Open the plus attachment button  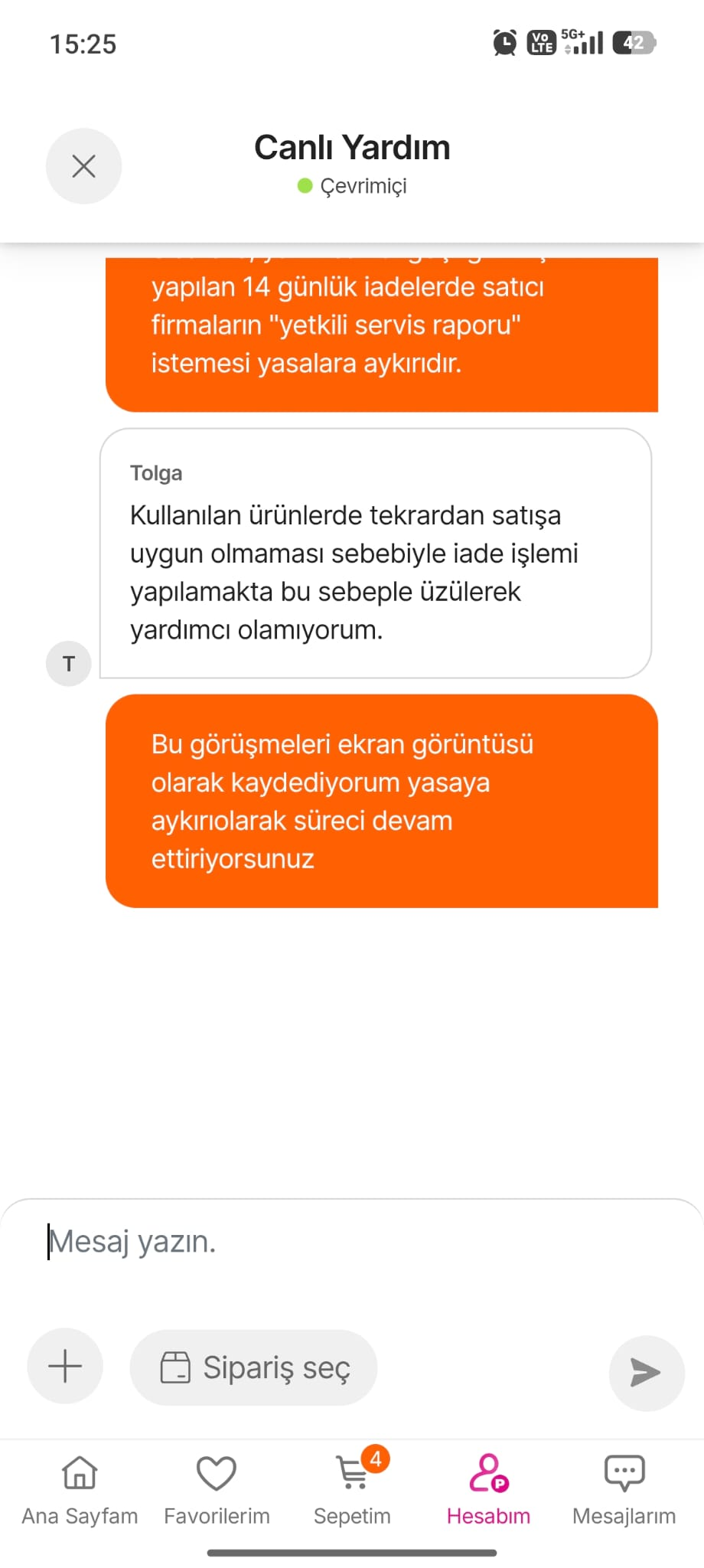click(x=65, y=1366)
